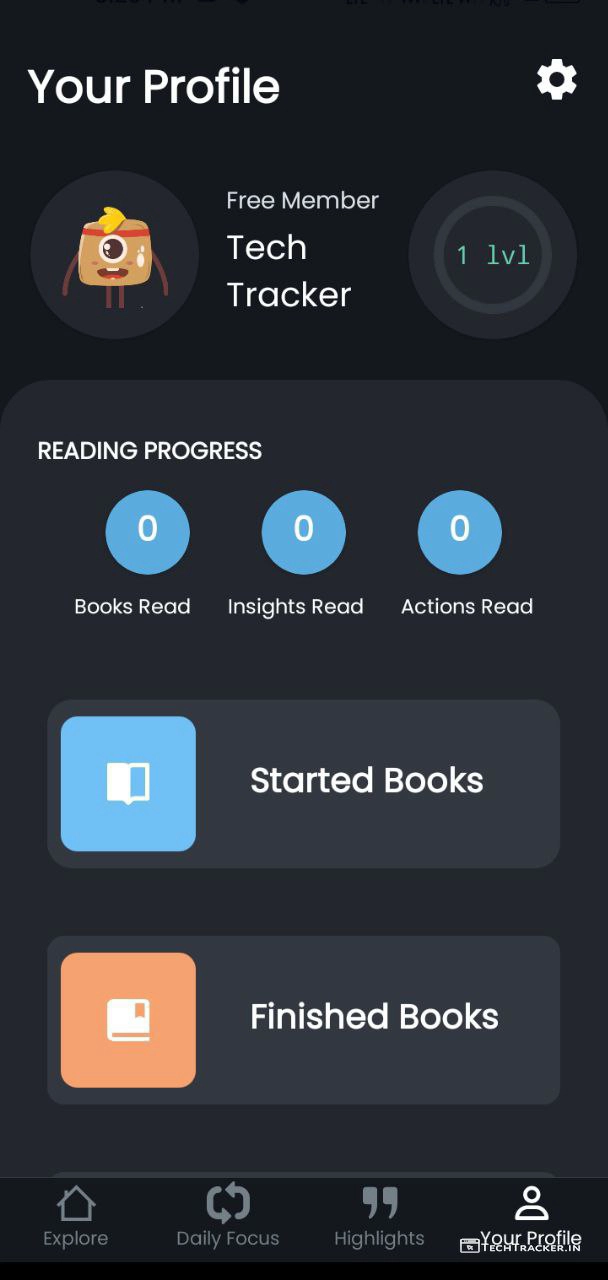Open the Highlights tab
The height and width of the screenshot is (1280, 608).
(379, 1216)
